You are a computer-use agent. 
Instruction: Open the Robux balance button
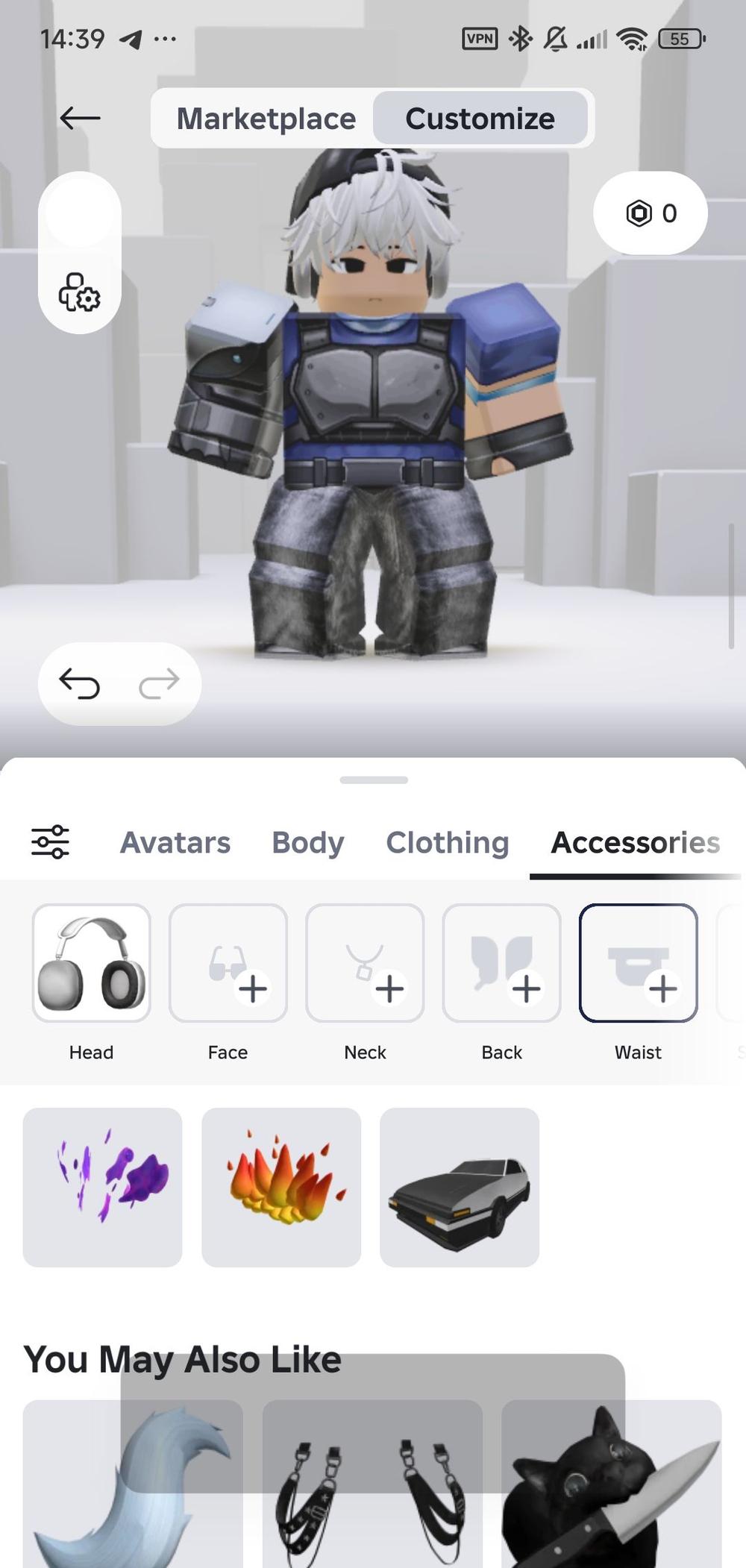650,213
